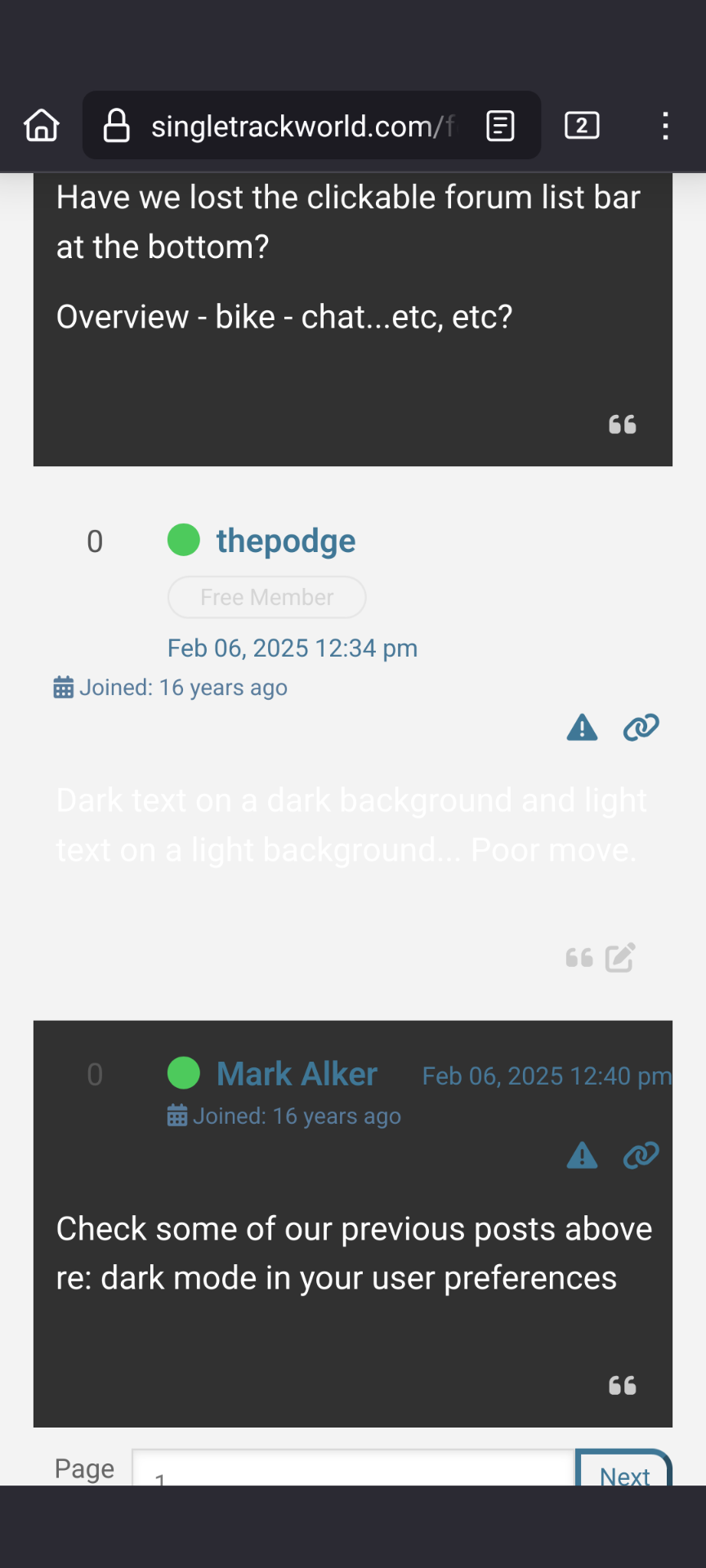Go to the Next page
The height and width of the screenshot is (1568, 706).
point(624,1472)
